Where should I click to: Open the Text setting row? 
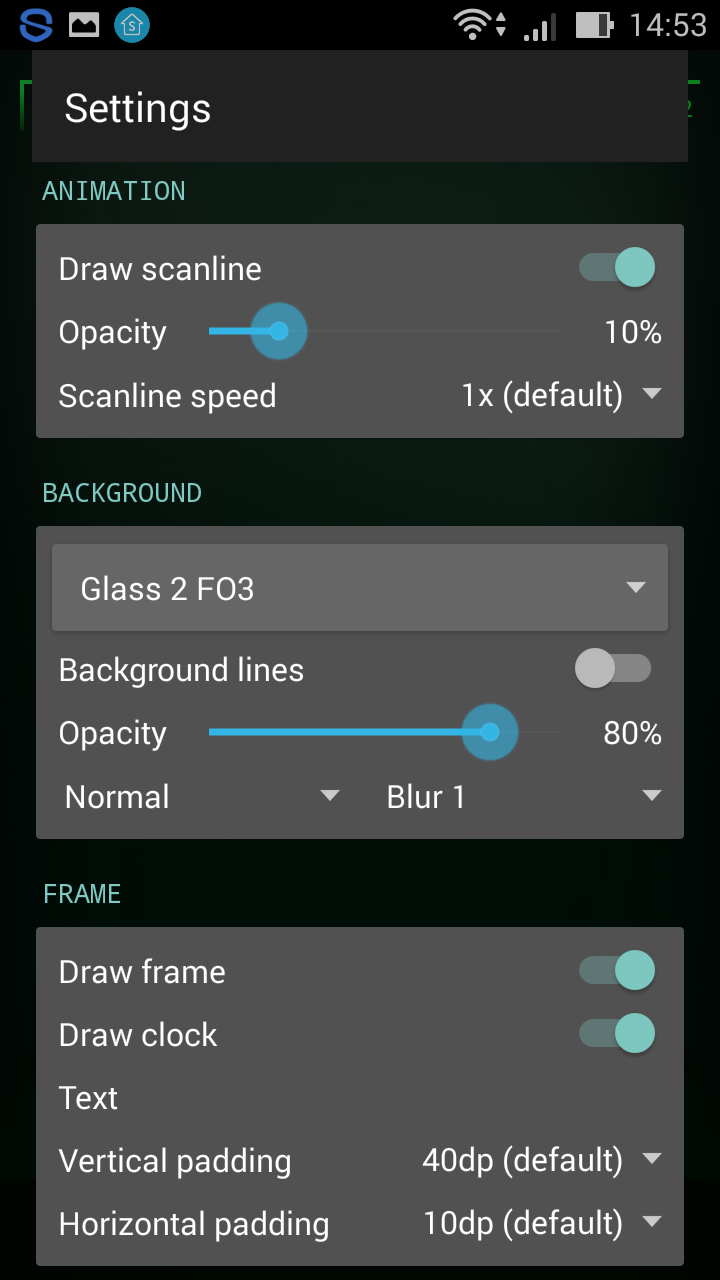[360, 1098]
